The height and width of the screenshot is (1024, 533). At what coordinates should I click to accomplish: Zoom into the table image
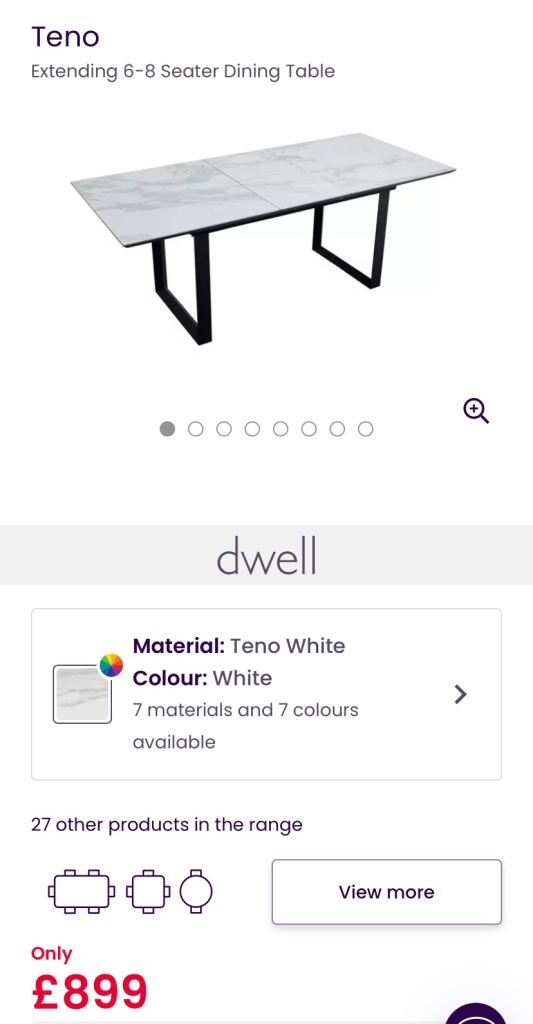click(476, 411)
